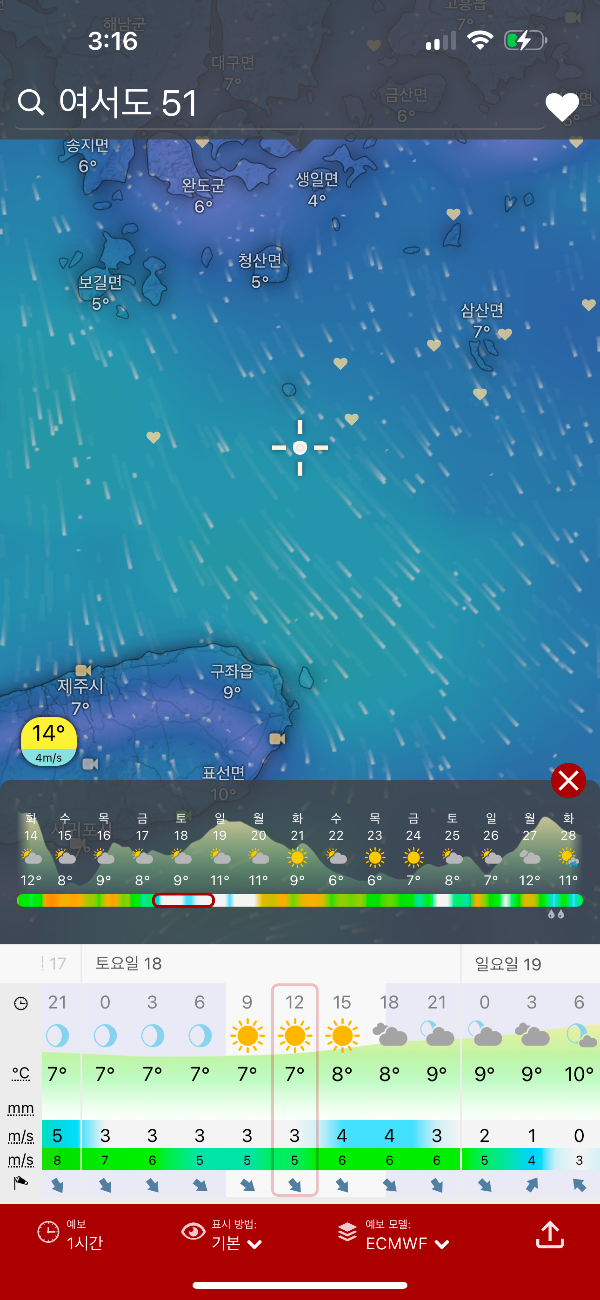Jump to 화 21 in the daily forecast

tap(296, 850)
